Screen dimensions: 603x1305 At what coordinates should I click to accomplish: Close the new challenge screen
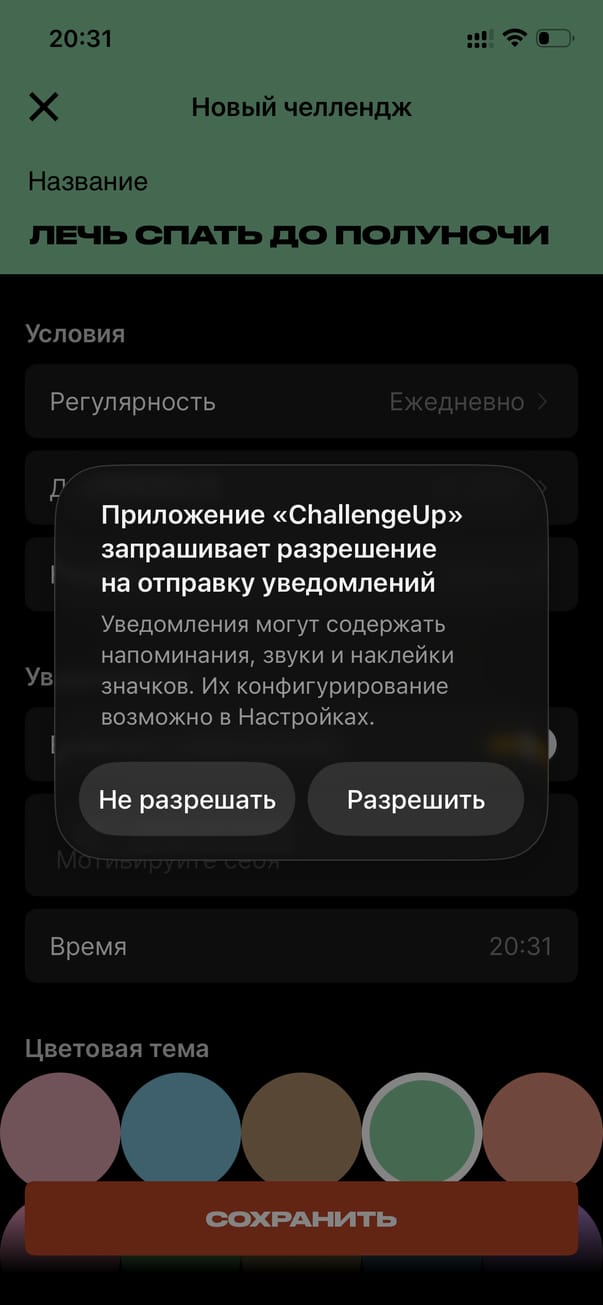[x=44, y=107]
